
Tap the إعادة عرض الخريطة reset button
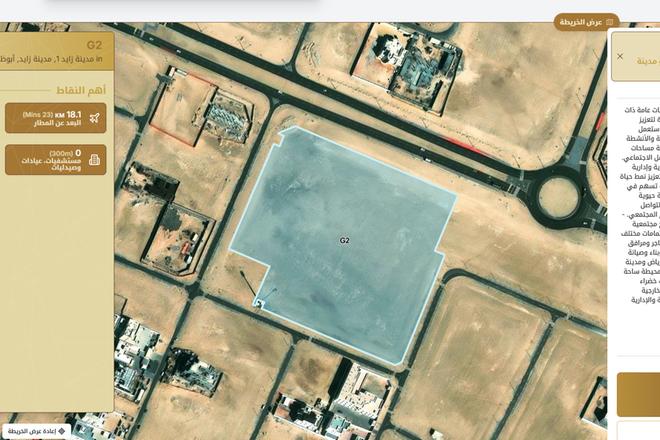pos(34,431)
